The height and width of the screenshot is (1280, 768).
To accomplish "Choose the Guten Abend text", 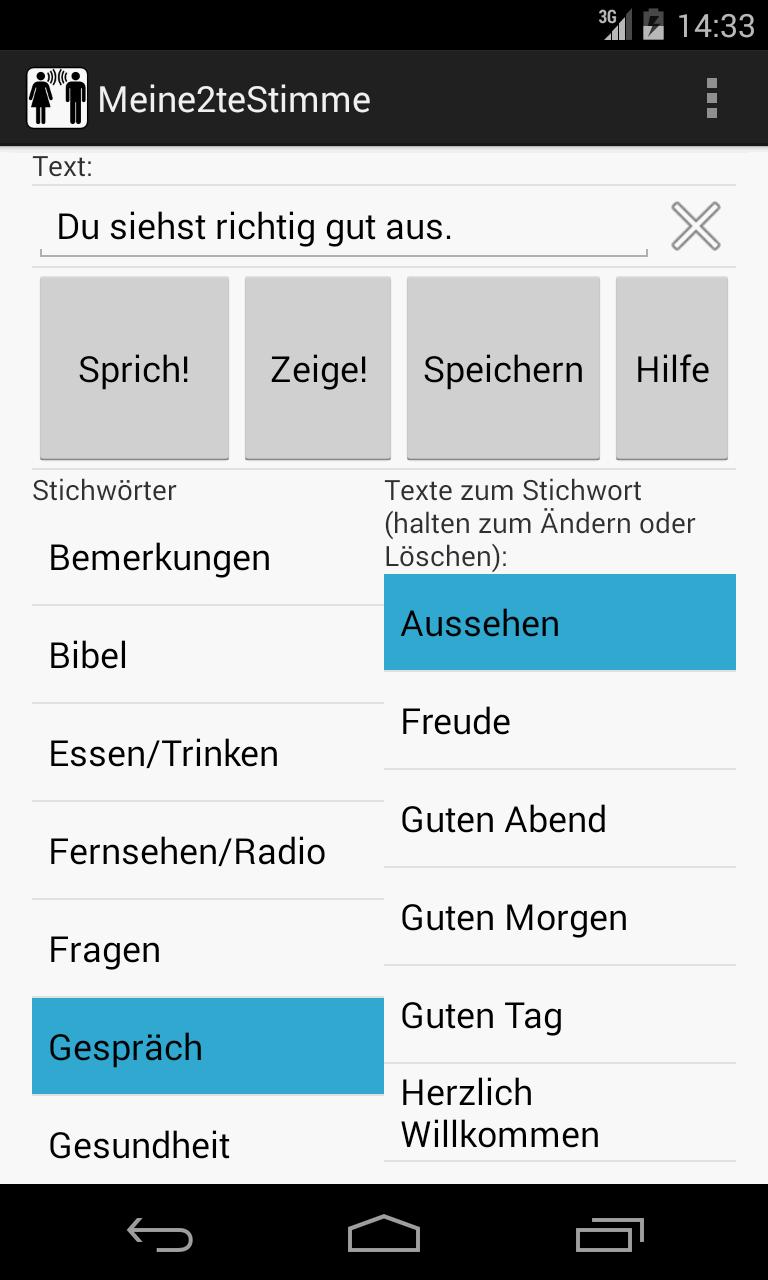I will tap(559, 819).
